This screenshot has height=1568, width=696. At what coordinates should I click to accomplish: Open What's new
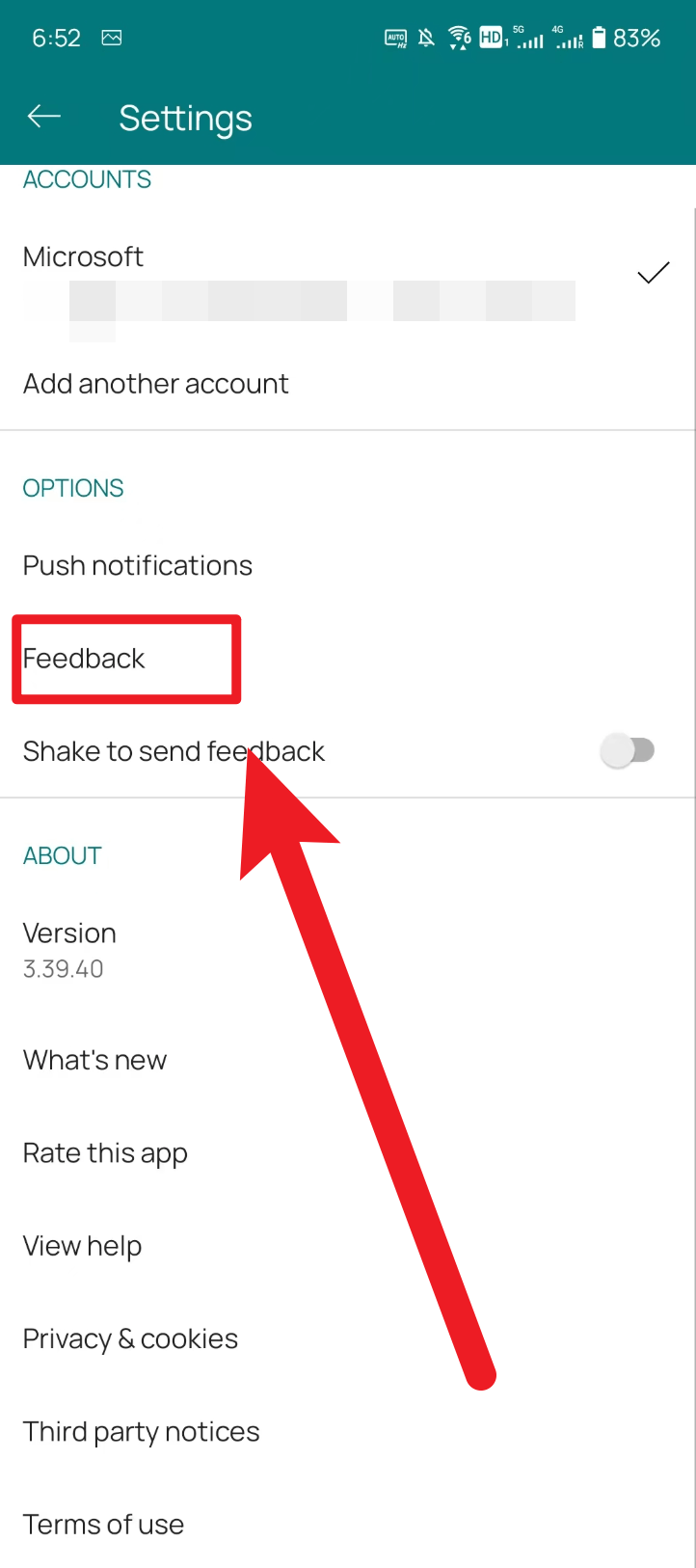(x=95, y=1060)
